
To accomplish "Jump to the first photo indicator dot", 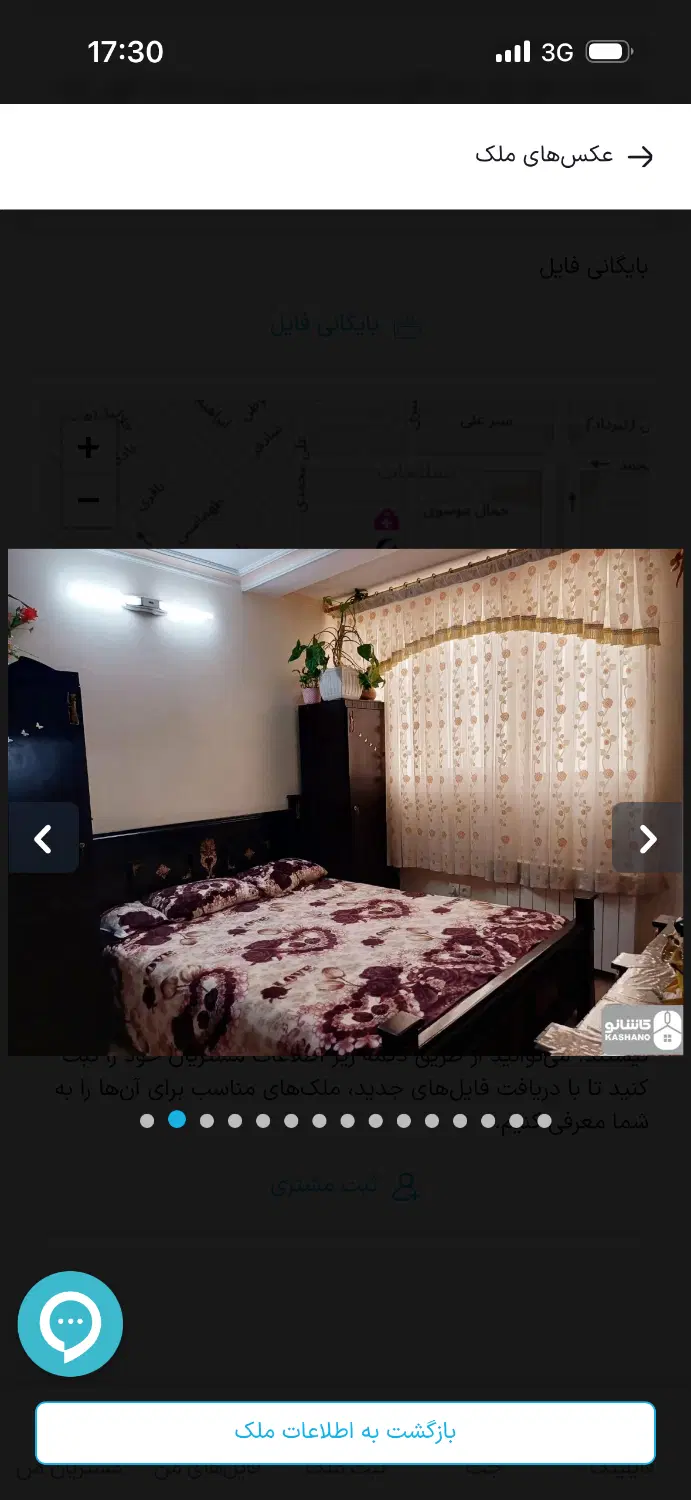I will (x=147, y=1121).
